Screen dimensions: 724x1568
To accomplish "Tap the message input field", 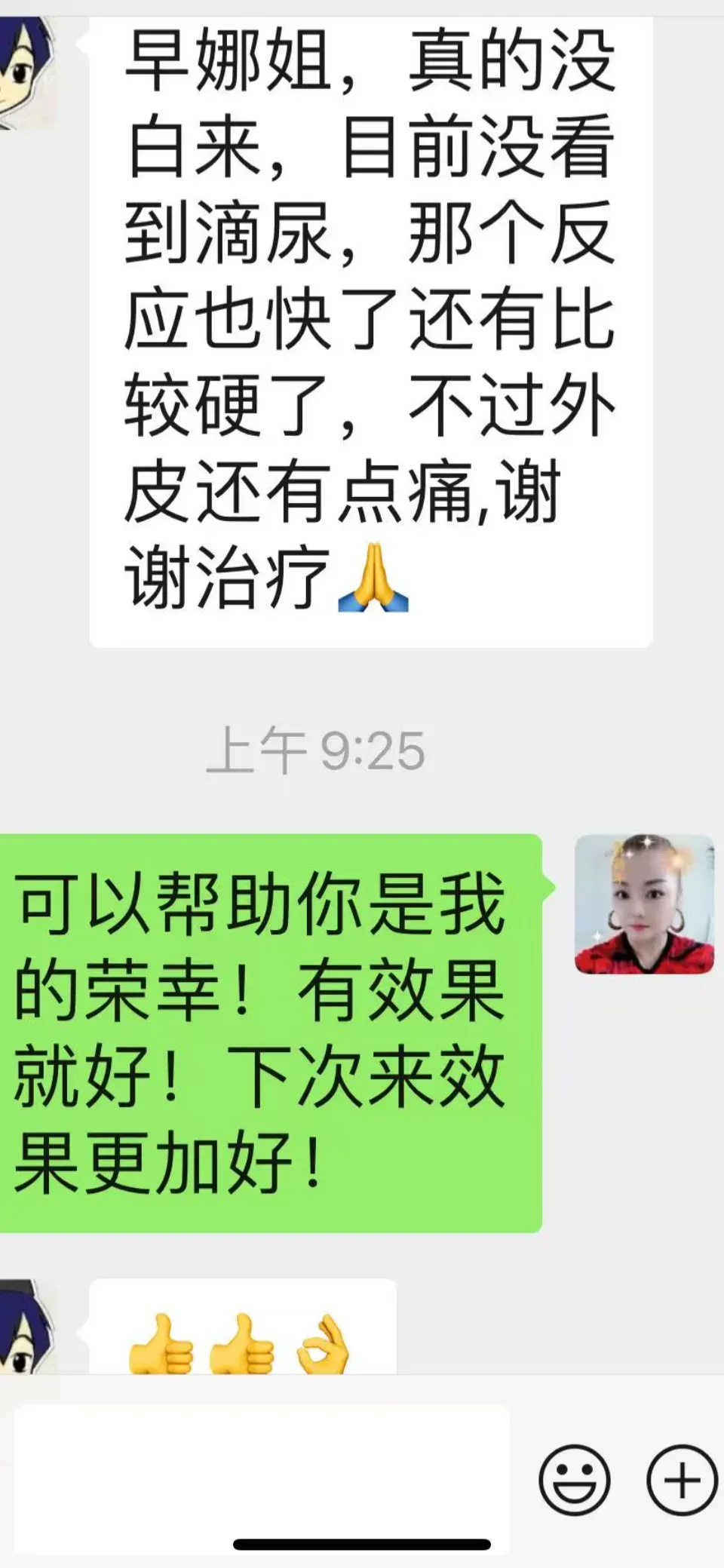I will (x=262, y=1479).
